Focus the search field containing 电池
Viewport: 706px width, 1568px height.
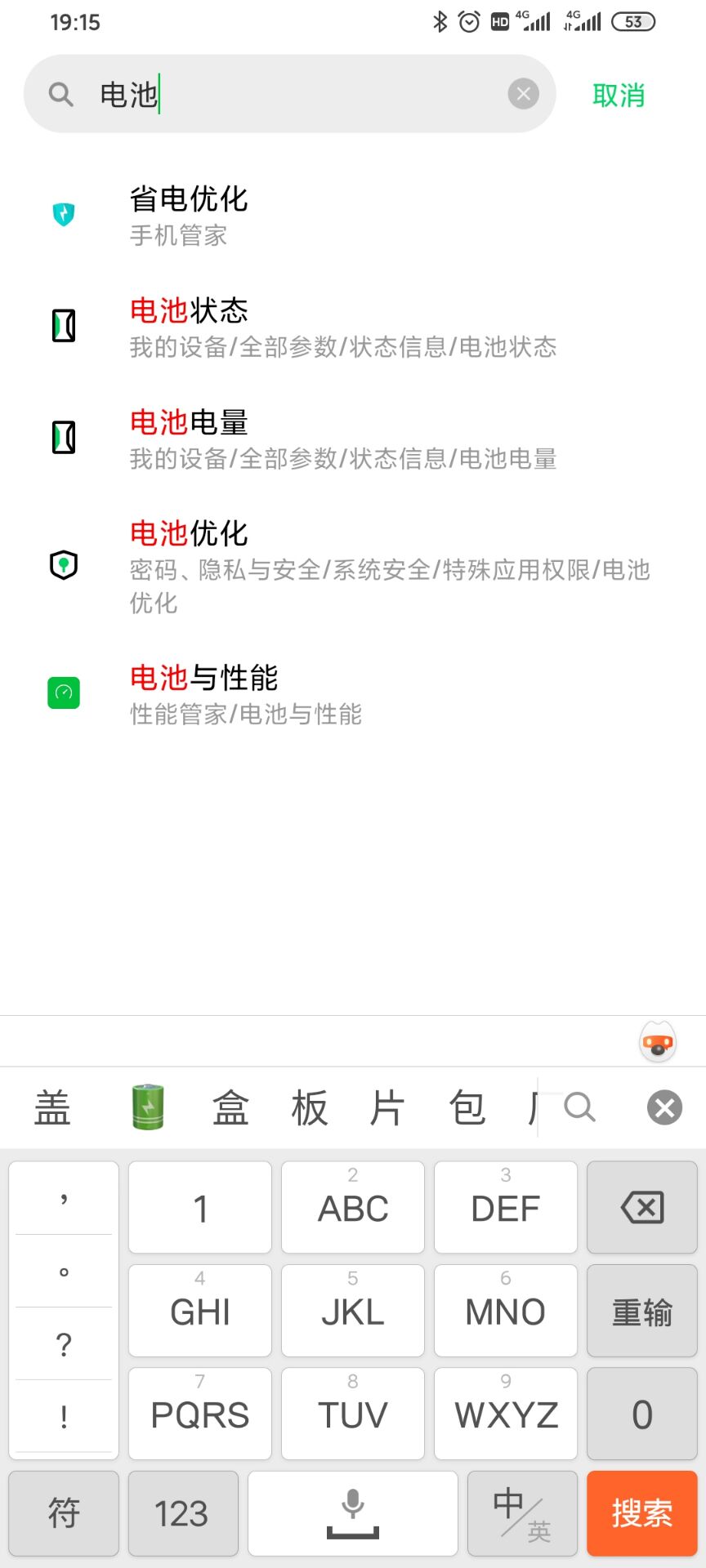[289, 94]
